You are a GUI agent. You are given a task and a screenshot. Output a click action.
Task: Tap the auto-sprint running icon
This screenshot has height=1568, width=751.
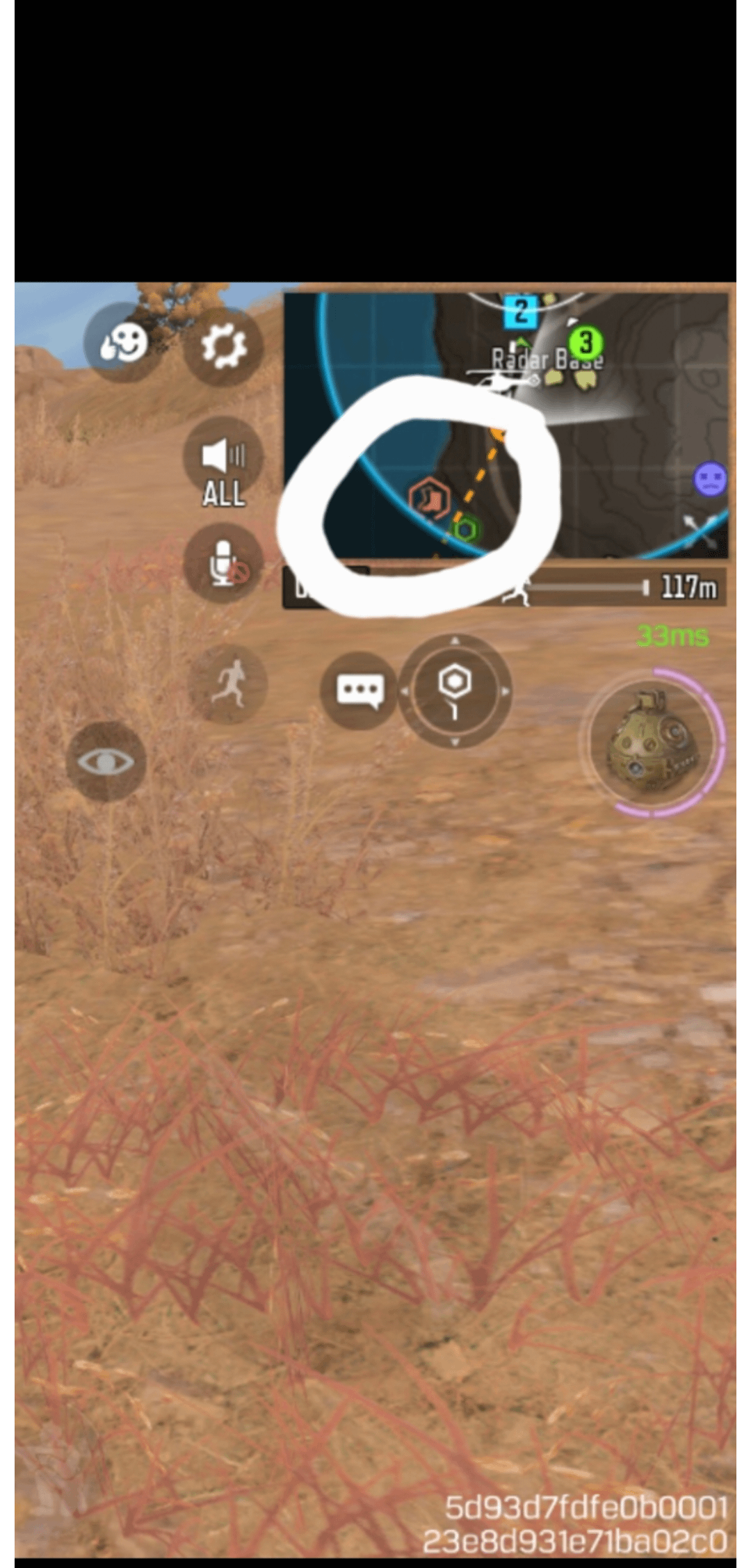(229, 684)
